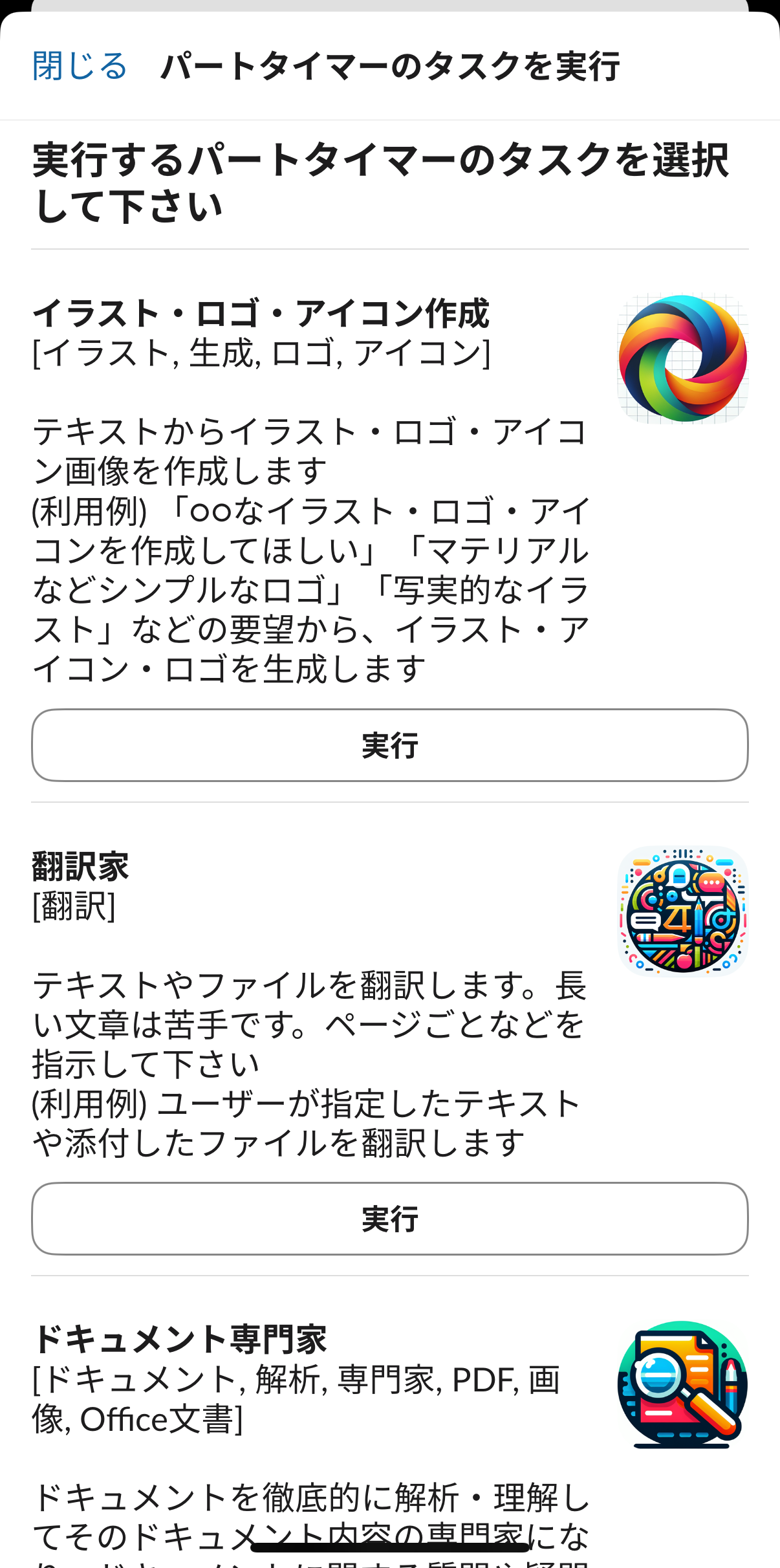The image size is (780, 1568).
Task: Tap 実行 for the 翻訳家 task
Action: tap(389, 1219)
